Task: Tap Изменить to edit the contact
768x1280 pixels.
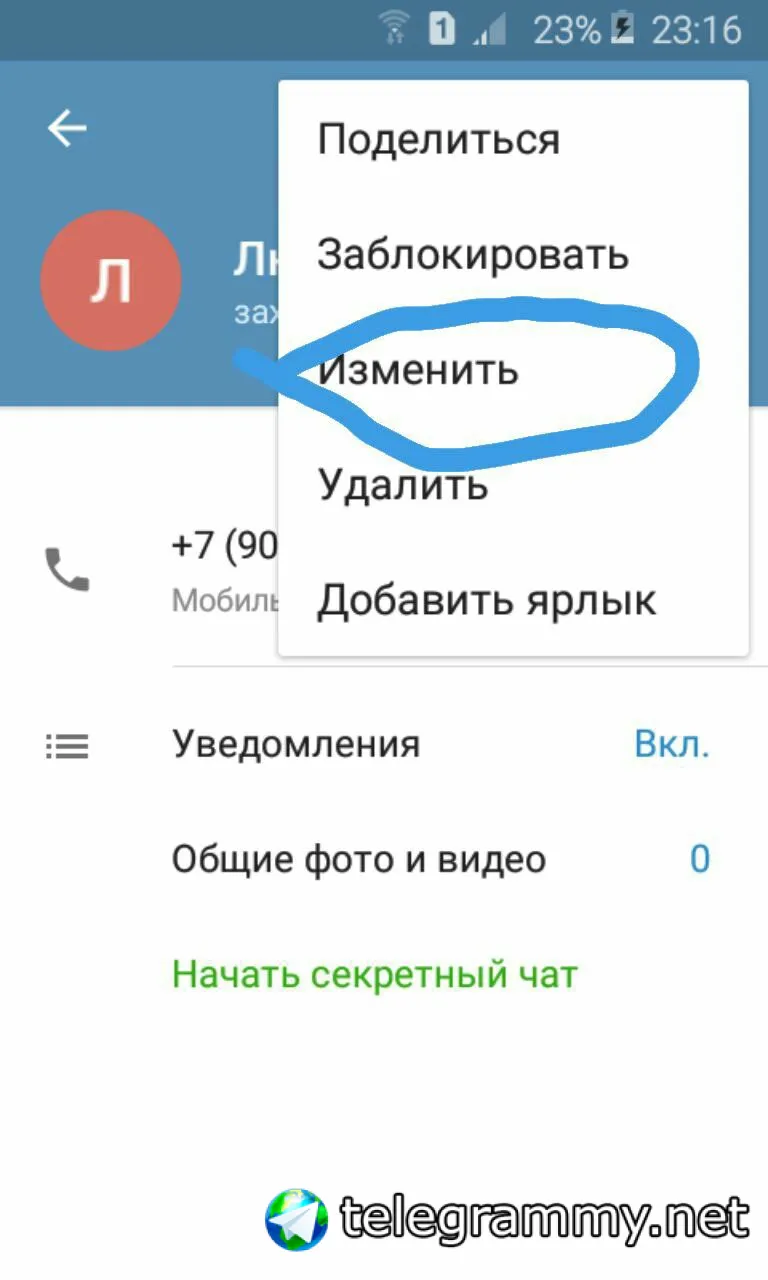Action: (418, 370)
